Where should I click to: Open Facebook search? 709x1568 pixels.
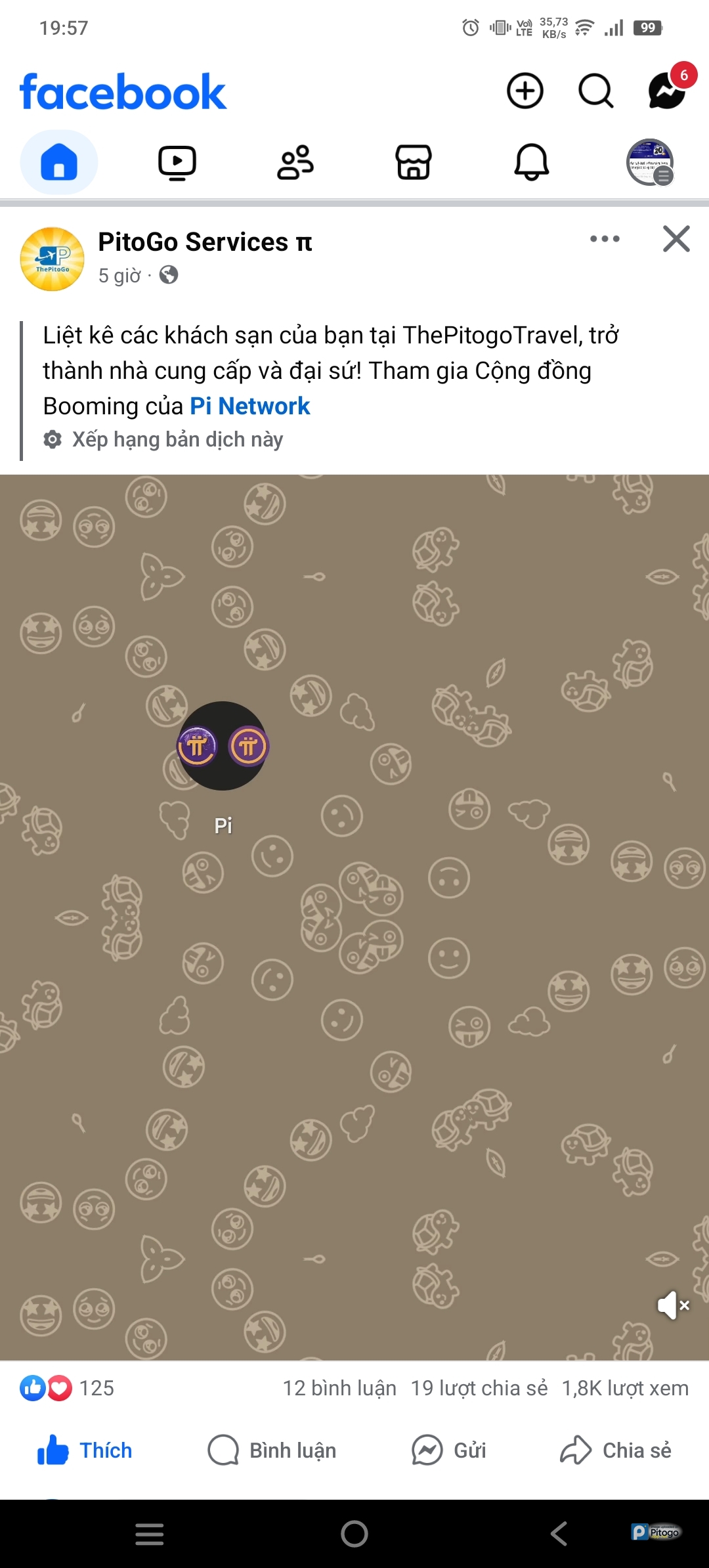(x=595, y=91)
